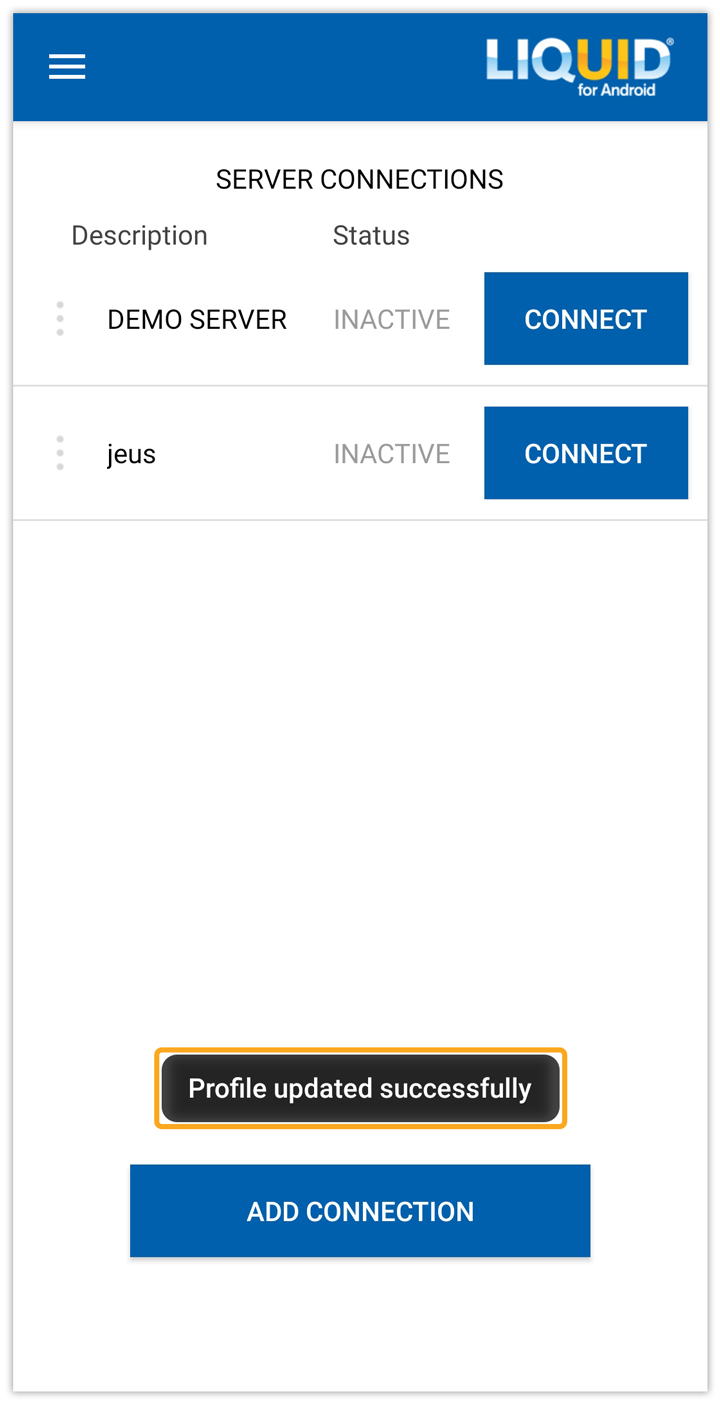Open options for DEMO SERVER
Viewport: 720px width, 1404px height.
pos(60,319)
